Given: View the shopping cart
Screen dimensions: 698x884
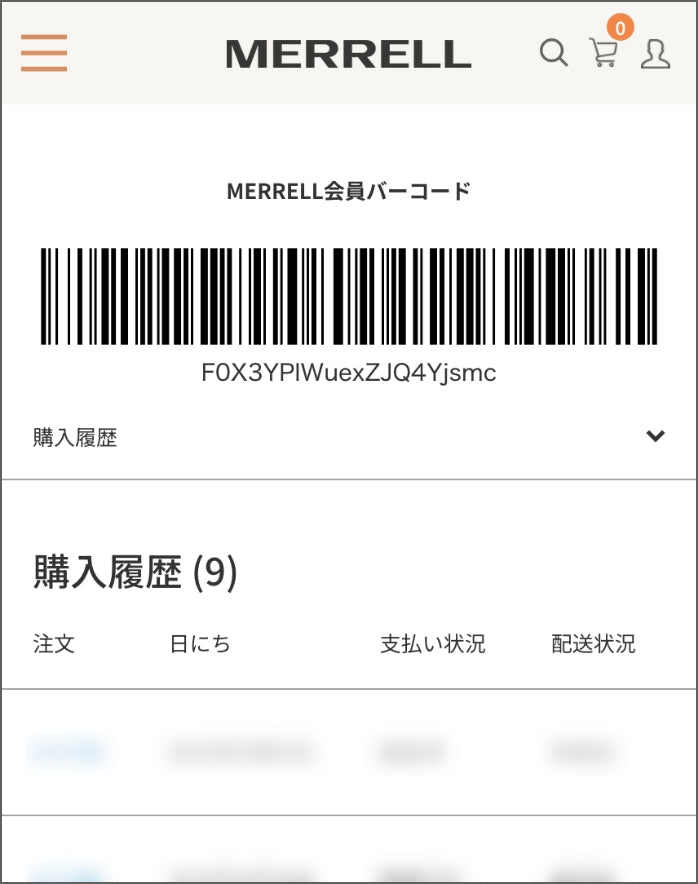Looking at the screenshot, I should pyautogui.click(x=603, y=52).
